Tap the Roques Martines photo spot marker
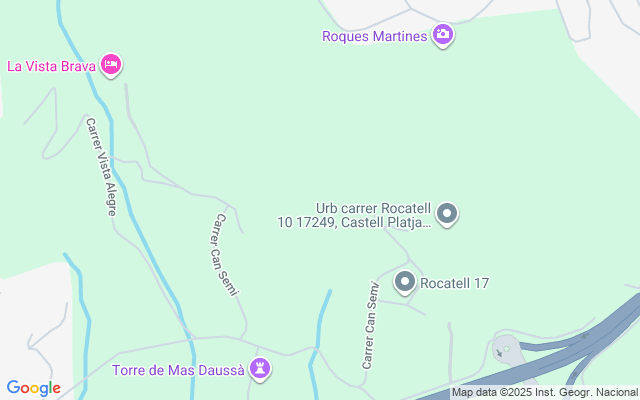Screen dimensions: 640x400 [x=443, y=36]
